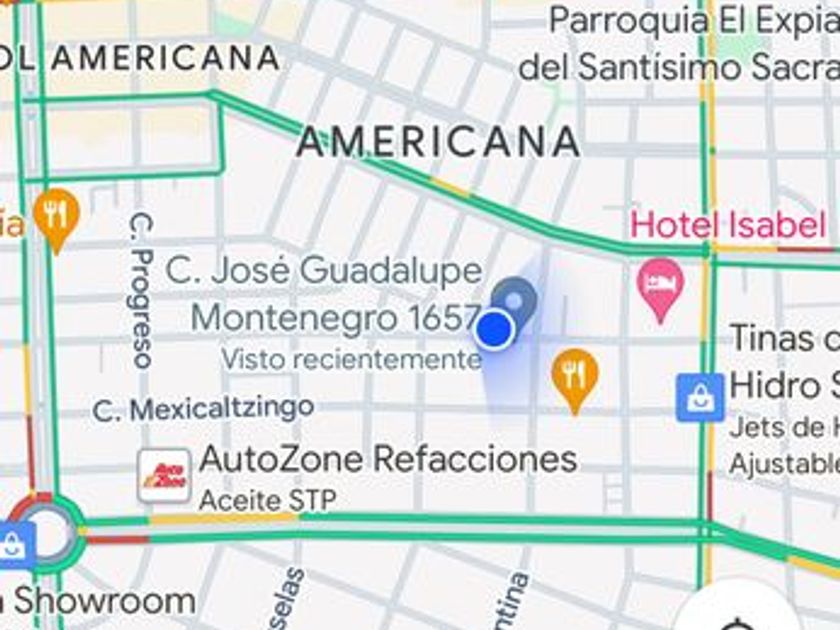Screen dimensions: 840x630
Task: Tap the blue current location dot
Action: pyautogui.click(x=494, y=329)
